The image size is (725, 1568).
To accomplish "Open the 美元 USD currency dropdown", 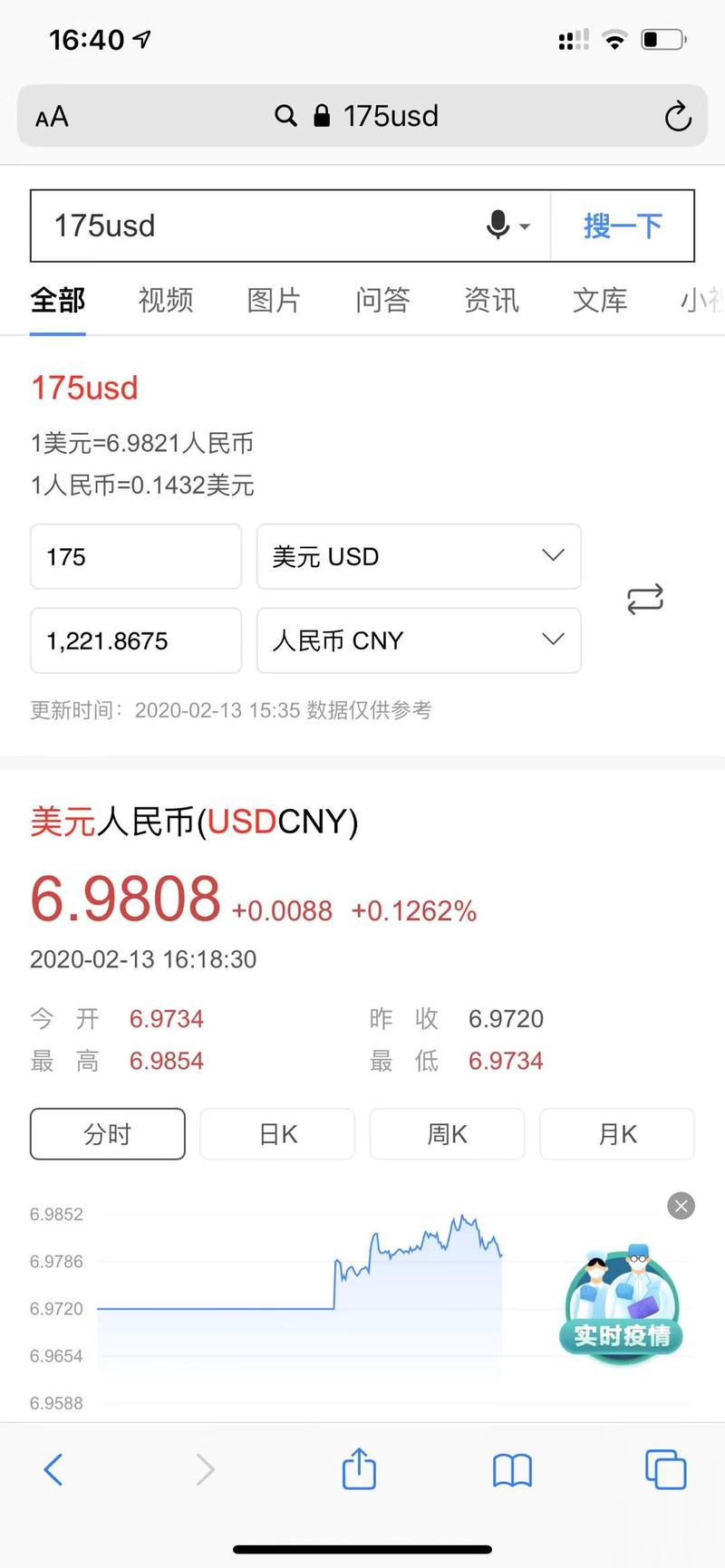I will [419, 556].
